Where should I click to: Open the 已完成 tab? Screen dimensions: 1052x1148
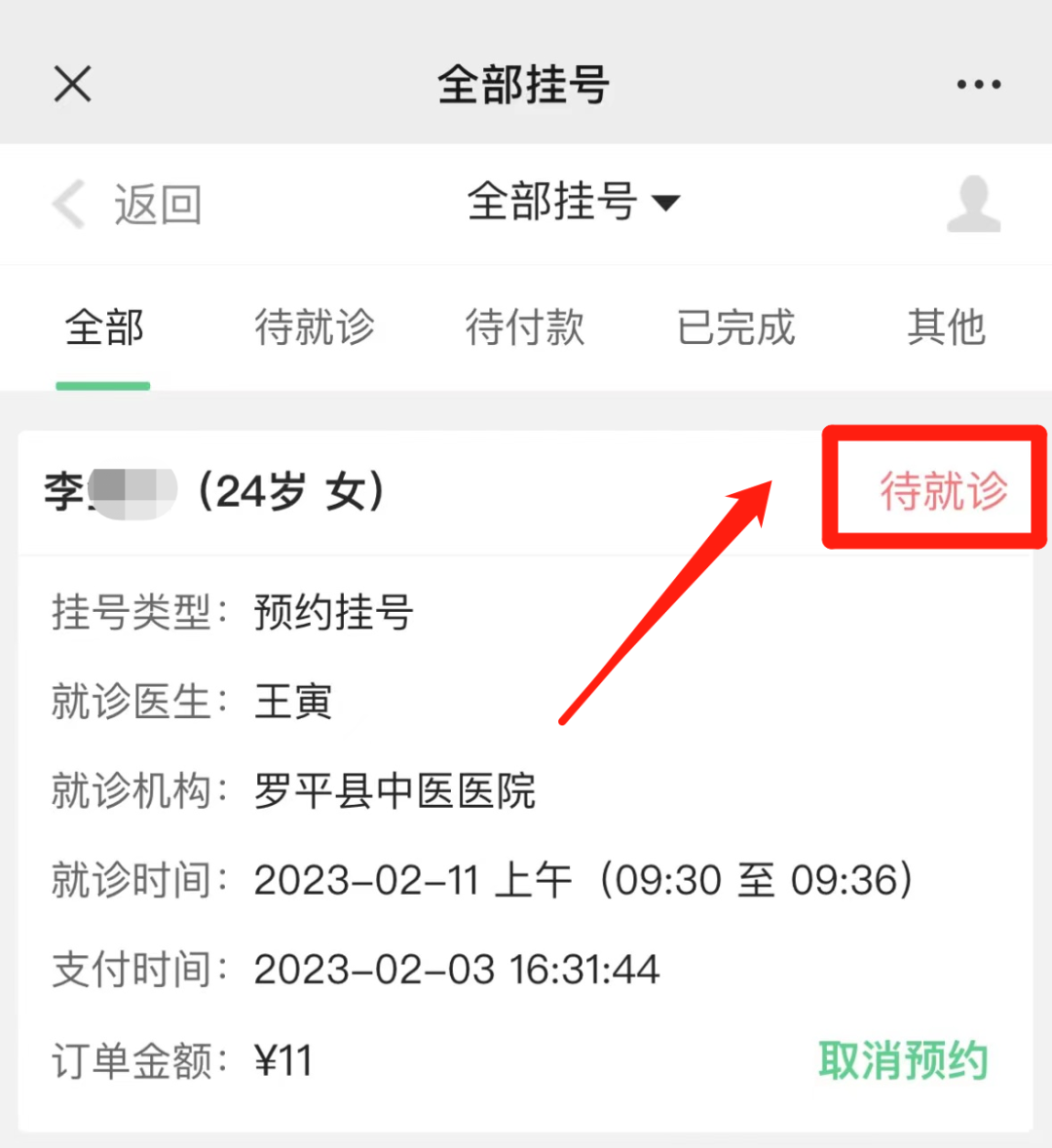tap(734, 328)
